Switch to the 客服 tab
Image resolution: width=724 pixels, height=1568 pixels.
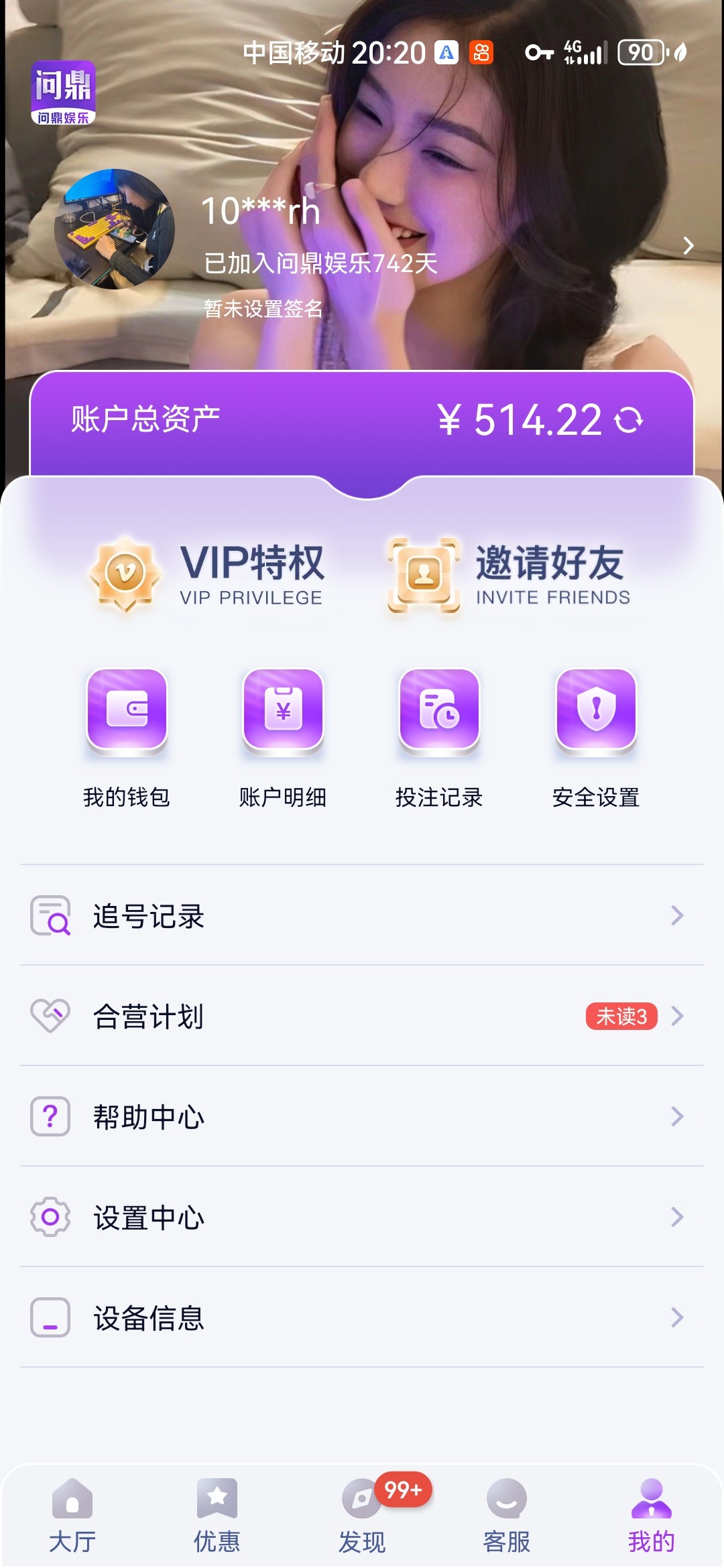pos(507,1516)
